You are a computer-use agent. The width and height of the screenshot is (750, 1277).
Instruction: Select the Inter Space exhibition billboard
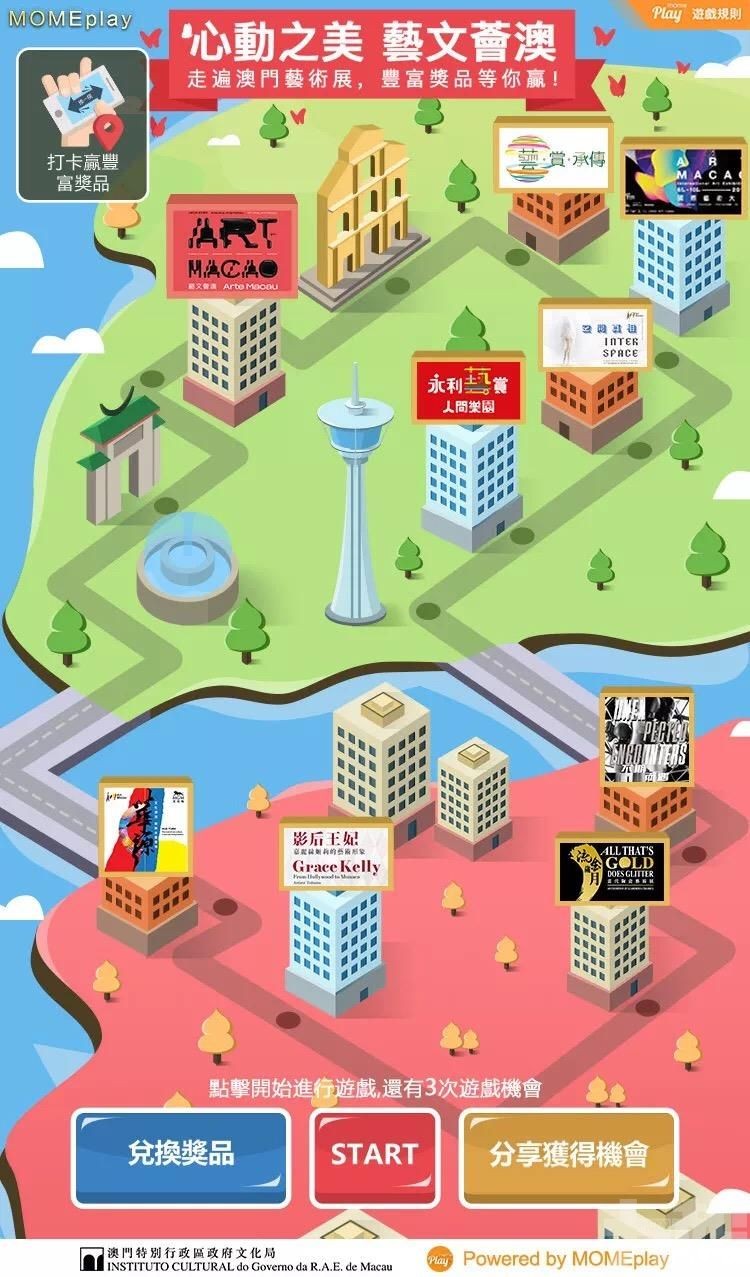(595, 336)
